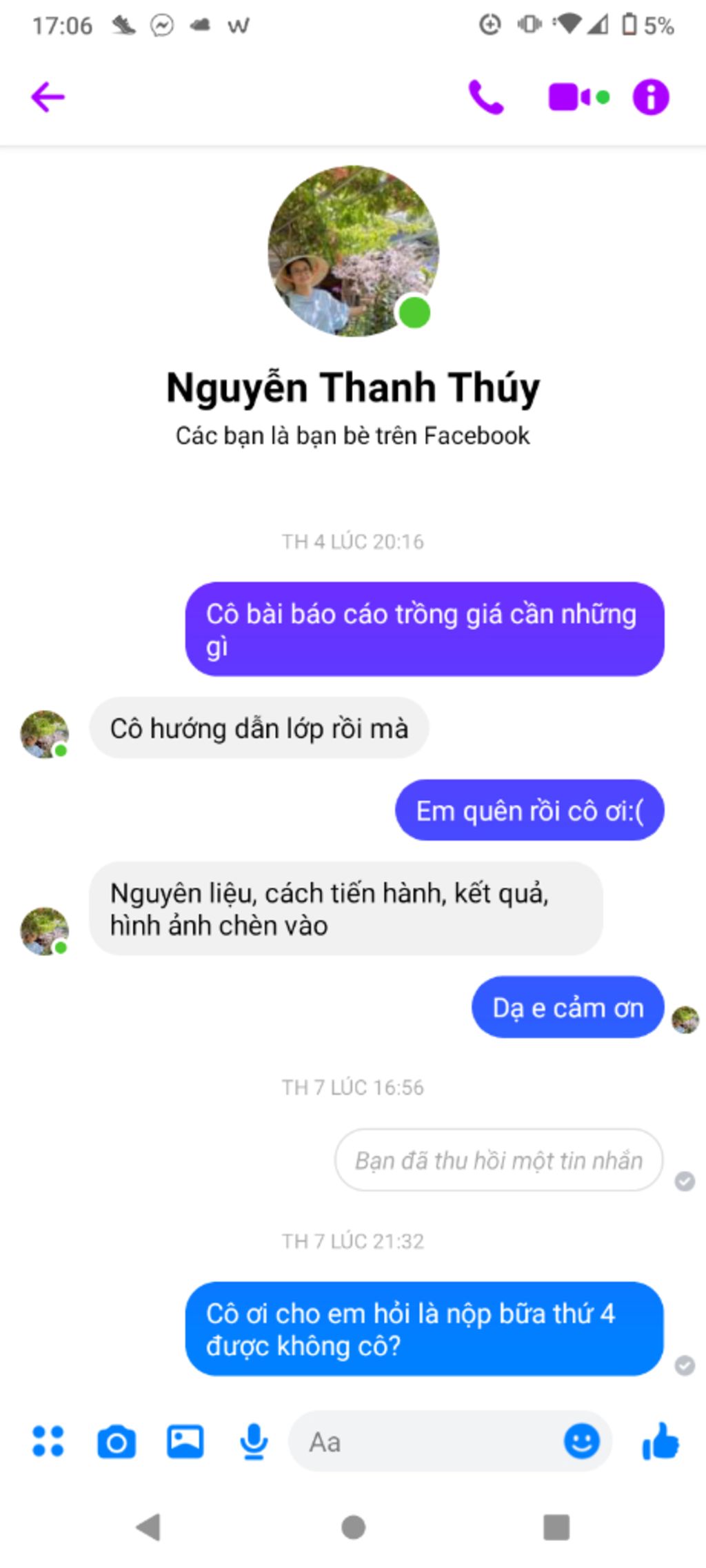Start a voice call with Nguyễn Thanh Thúy

pyautogui.click(x=486, y=96)
